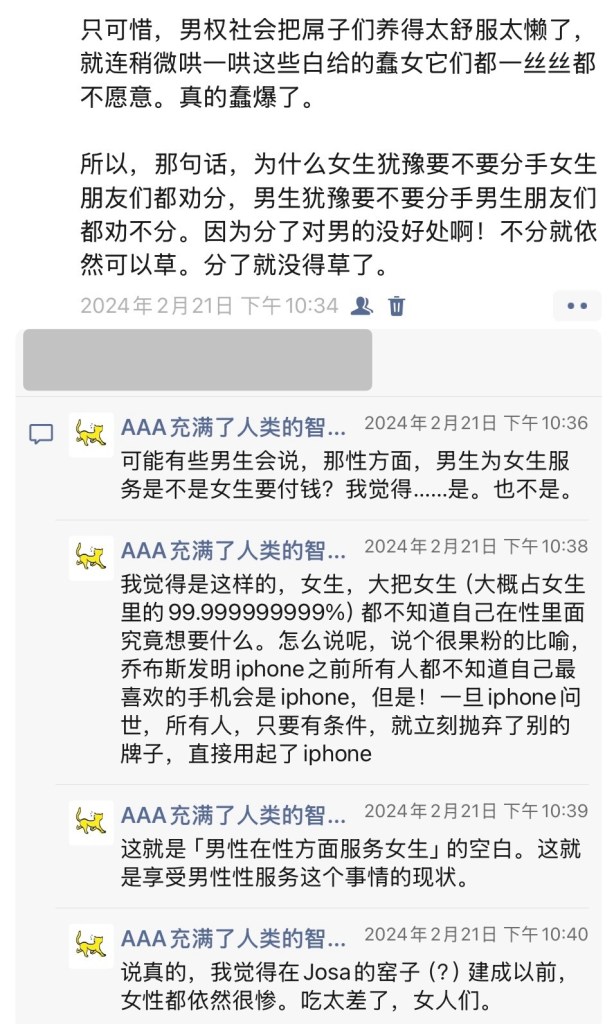The image size is (614, 1024).
Task: Open author name on the 下午10:38 comment
Action: pyautogui.click(x=234, y=549)
